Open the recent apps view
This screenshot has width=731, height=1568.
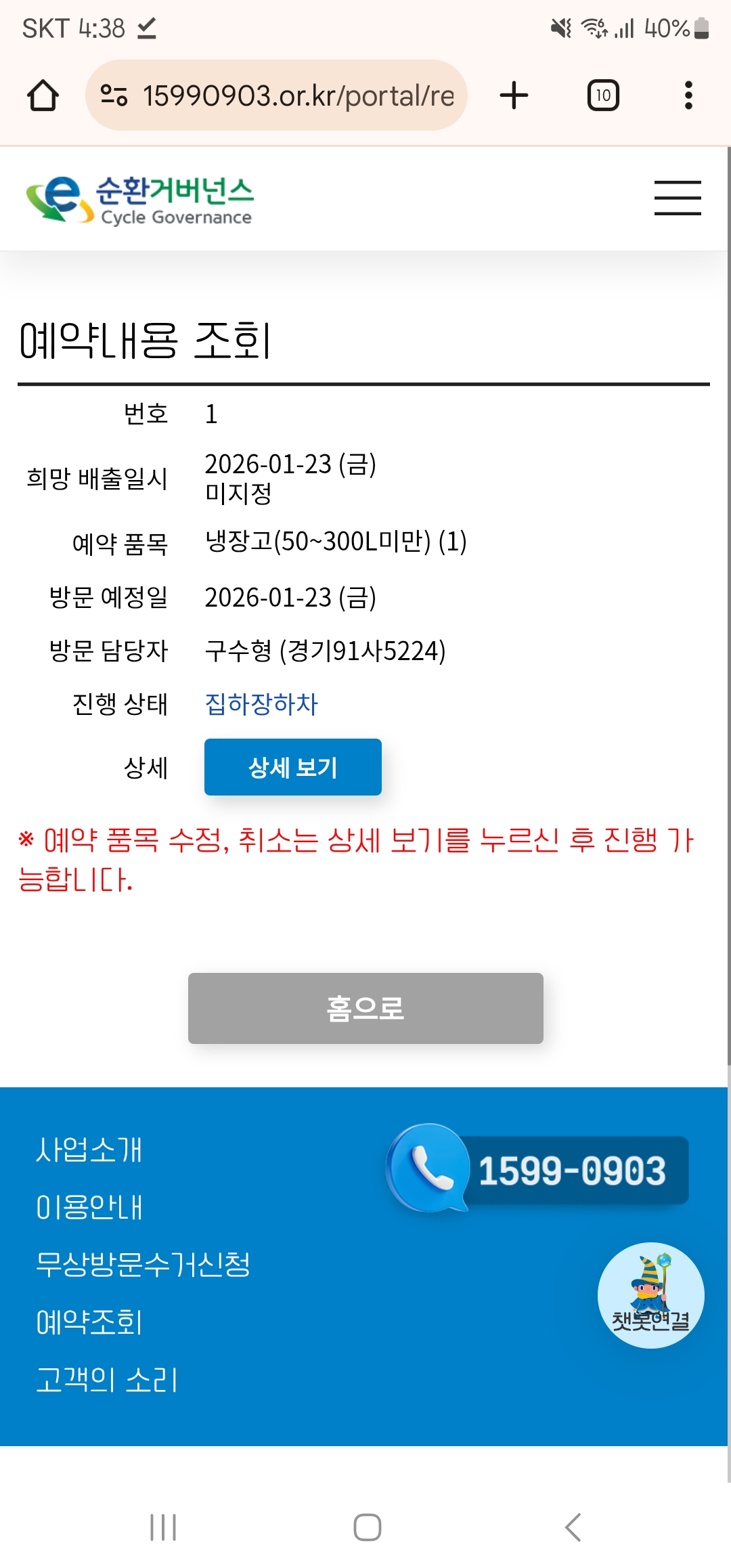click(163, 1527)
